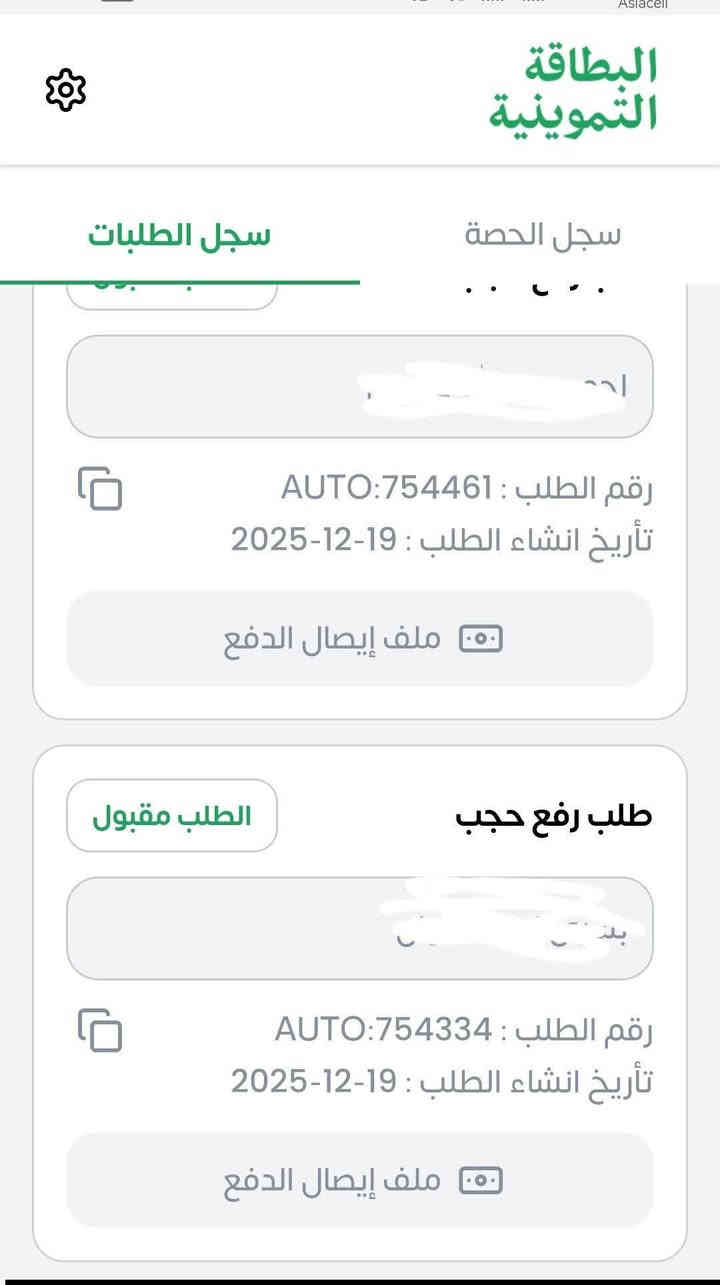Copy request number AUTO:754334
This screenshot has width=720, height=1285.
point(100,1030)
